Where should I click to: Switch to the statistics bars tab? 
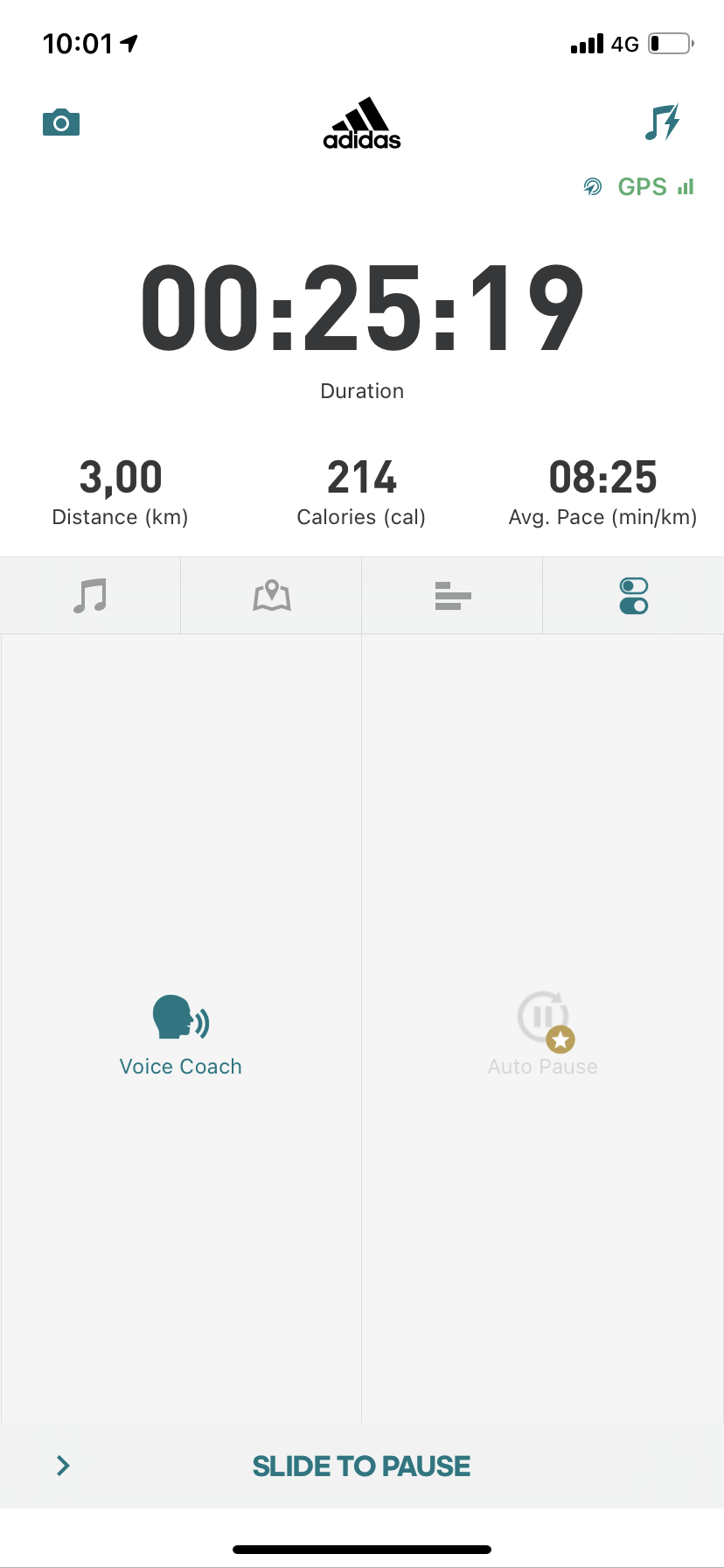(x=453, y=596)
